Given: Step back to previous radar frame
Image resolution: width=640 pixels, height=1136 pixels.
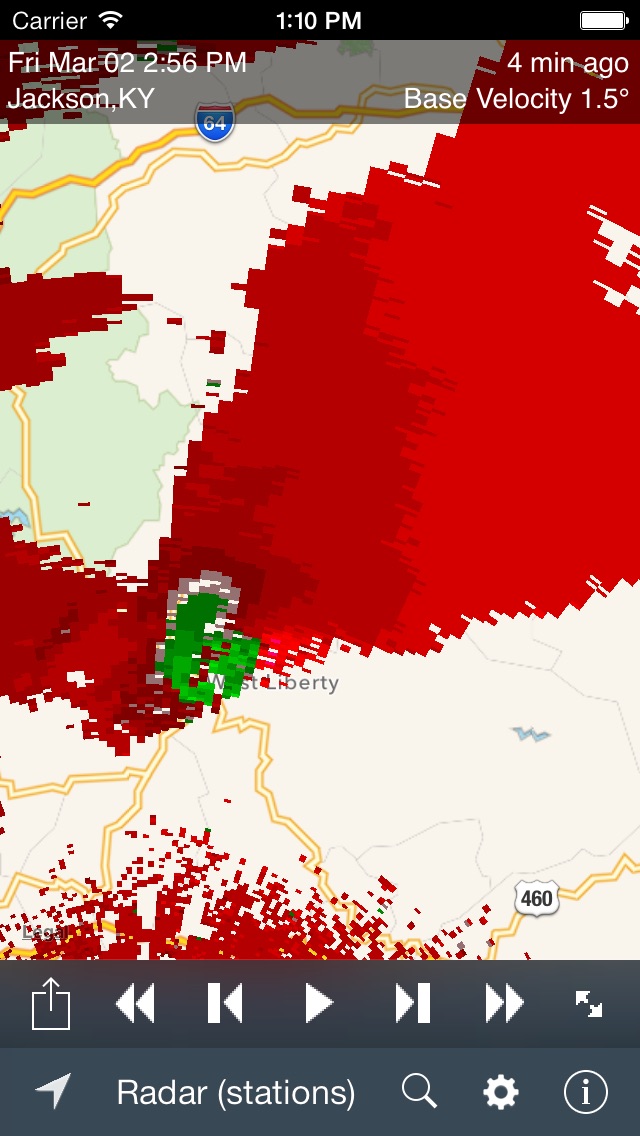Looking at the screenshot, I should pyautogui.click(x=225, y=1003).
